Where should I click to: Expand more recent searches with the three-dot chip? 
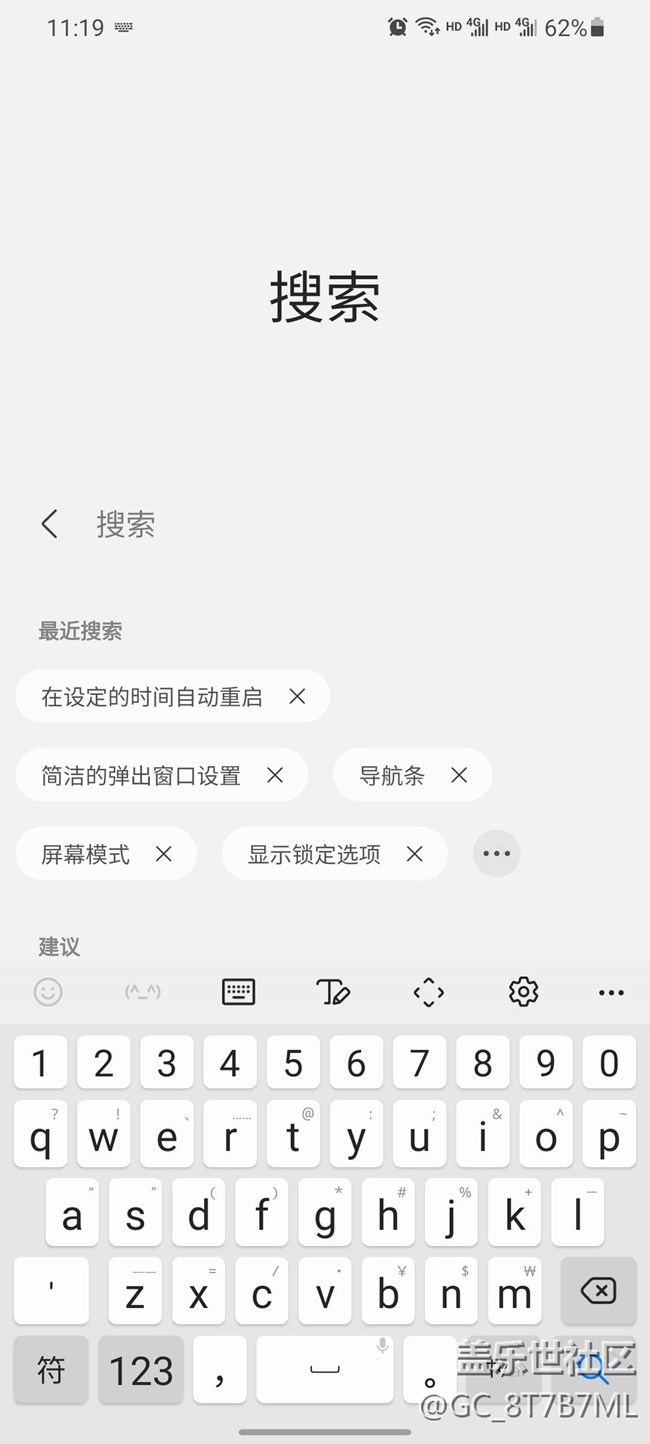[497, 854]
